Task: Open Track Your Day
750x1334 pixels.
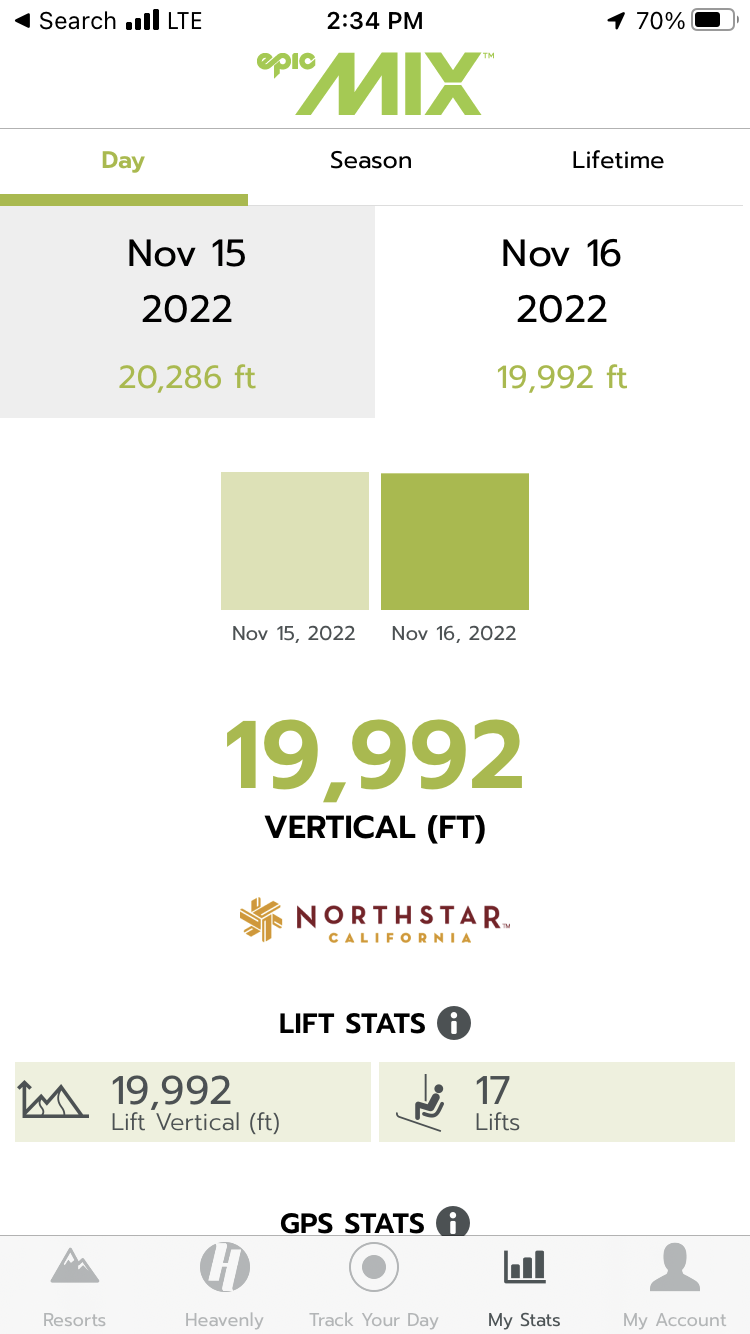Action: coord(374,1287)
